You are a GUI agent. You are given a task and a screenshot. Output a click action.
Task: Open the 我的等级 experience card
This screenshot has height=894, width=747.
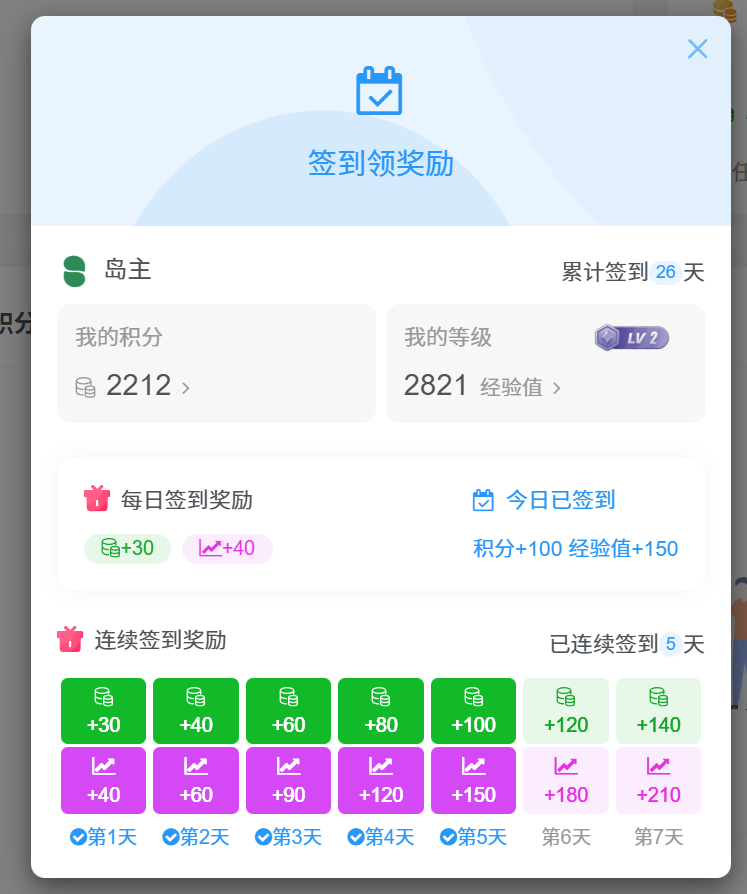click(545, 364)
